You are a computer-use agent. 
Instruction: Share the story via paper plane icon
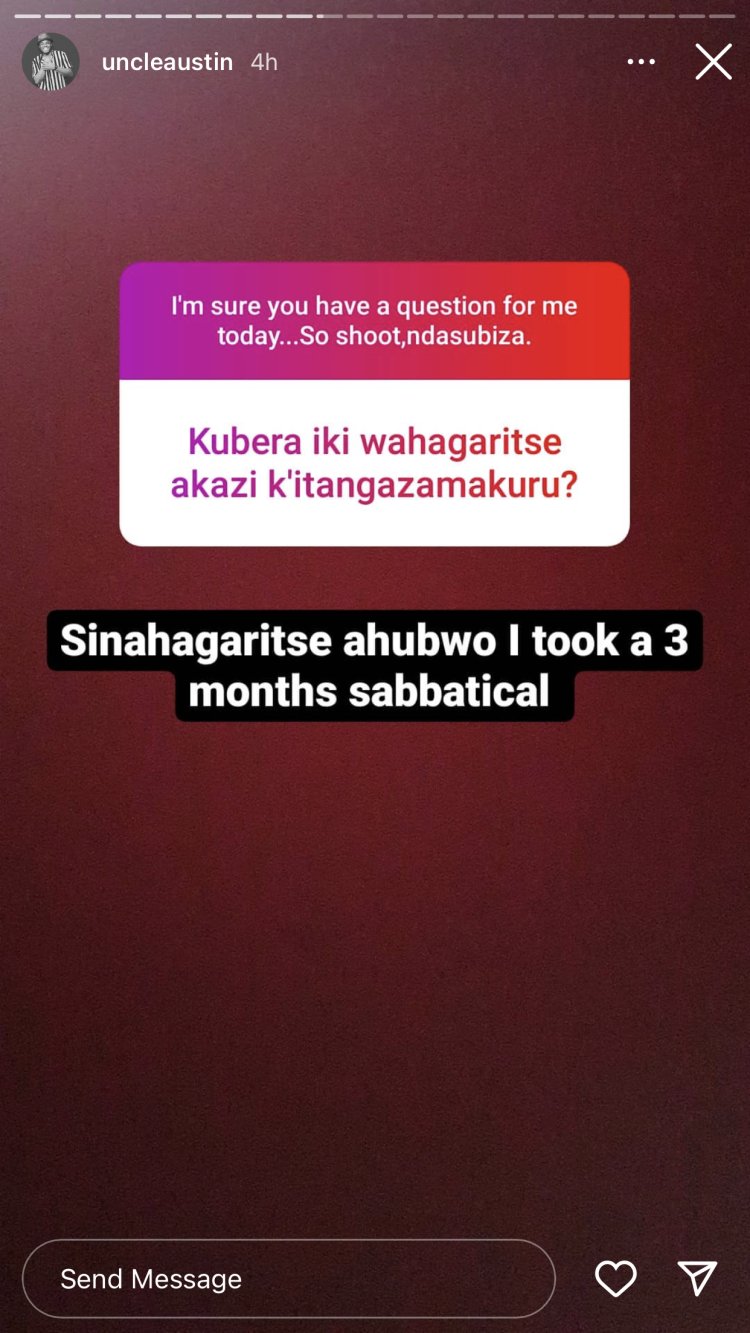point(697,1278)
